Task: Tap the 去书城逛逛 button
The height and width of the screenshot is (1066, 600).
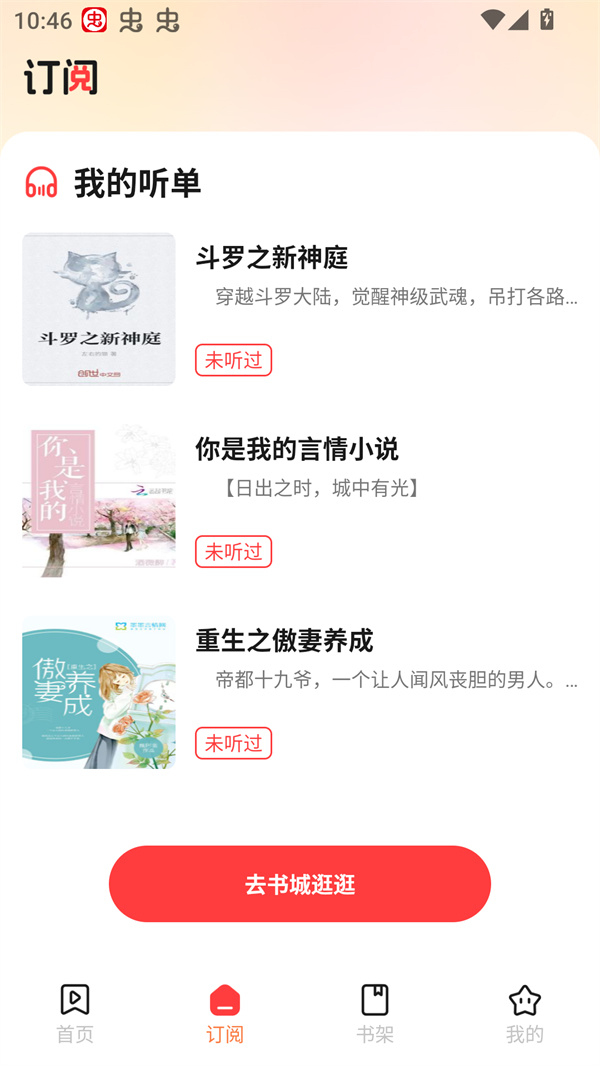Action: 300,884
